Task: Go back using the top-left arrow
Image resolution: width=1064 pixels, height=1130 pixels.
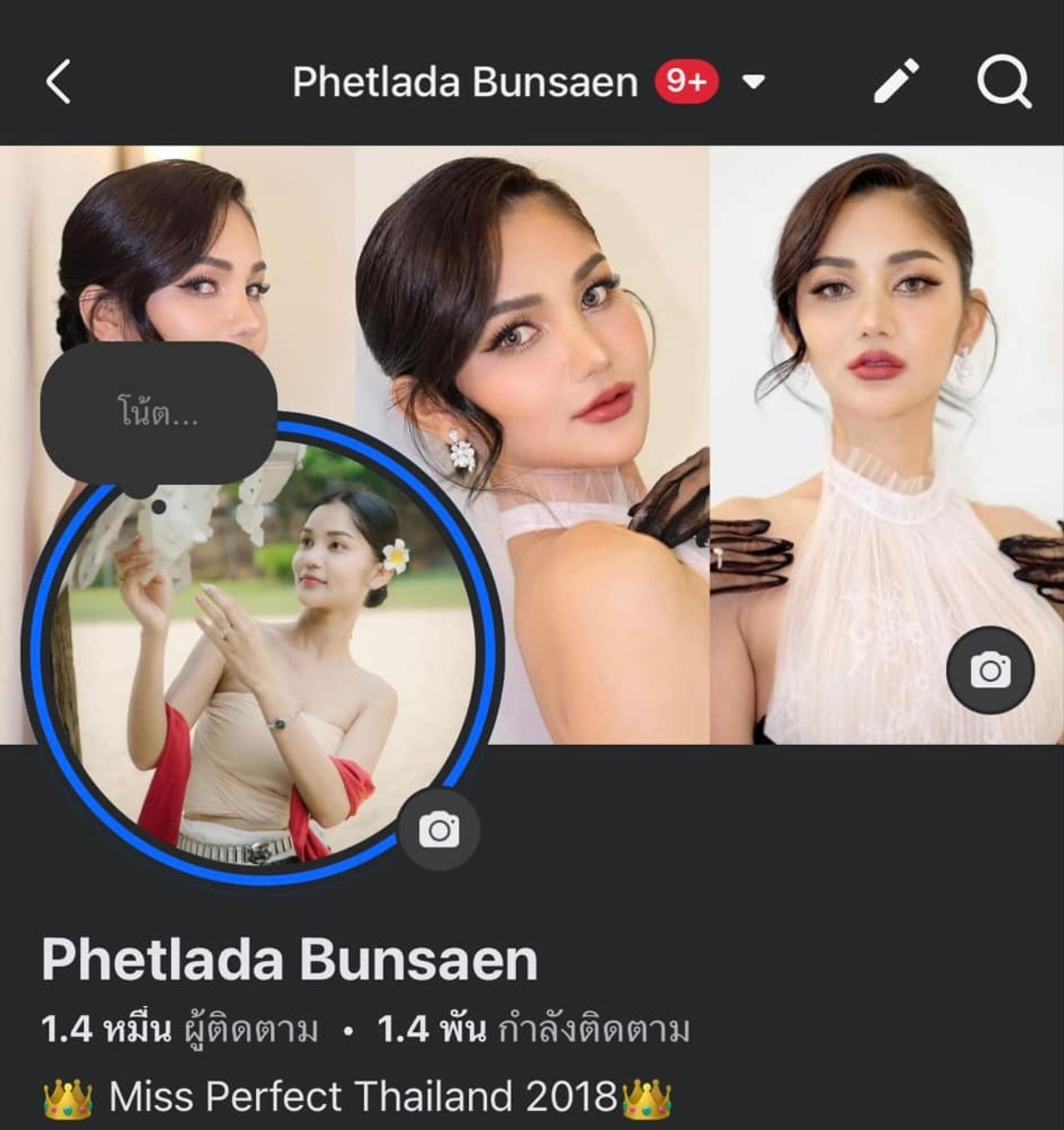Action: (58, 81)
